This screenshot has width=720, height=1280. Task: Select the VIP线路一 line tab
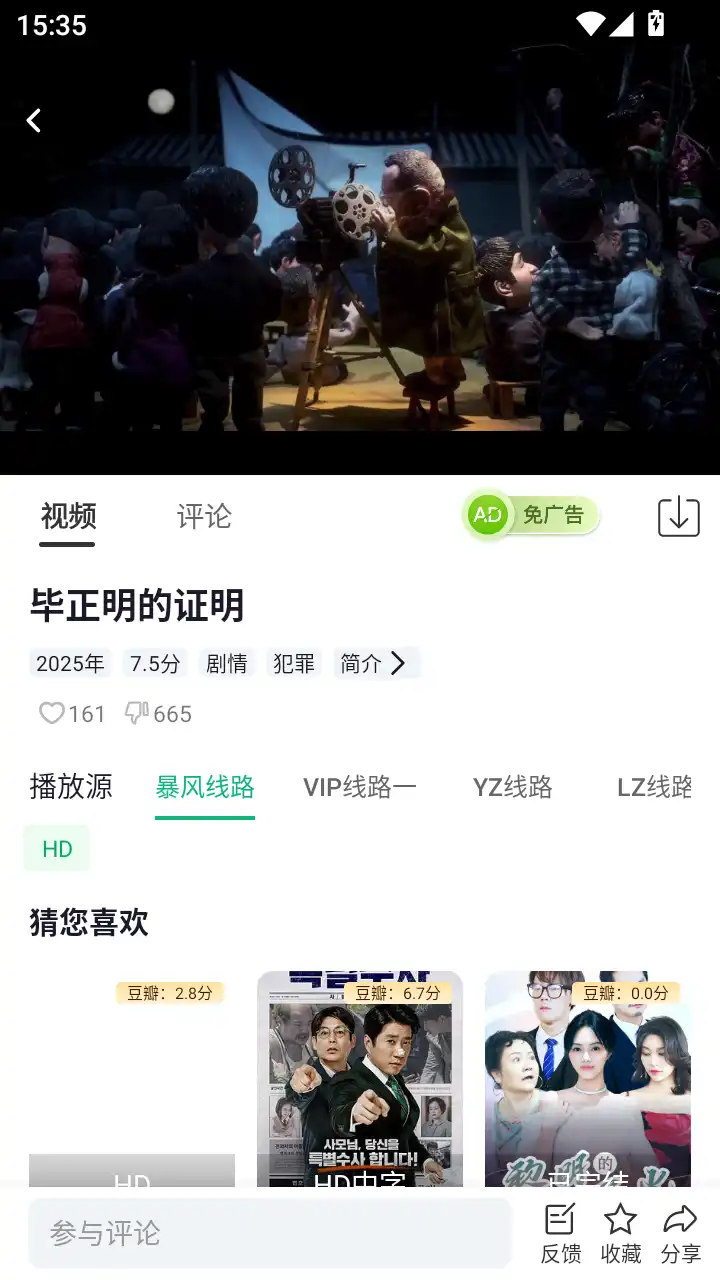tap(360, 787)
